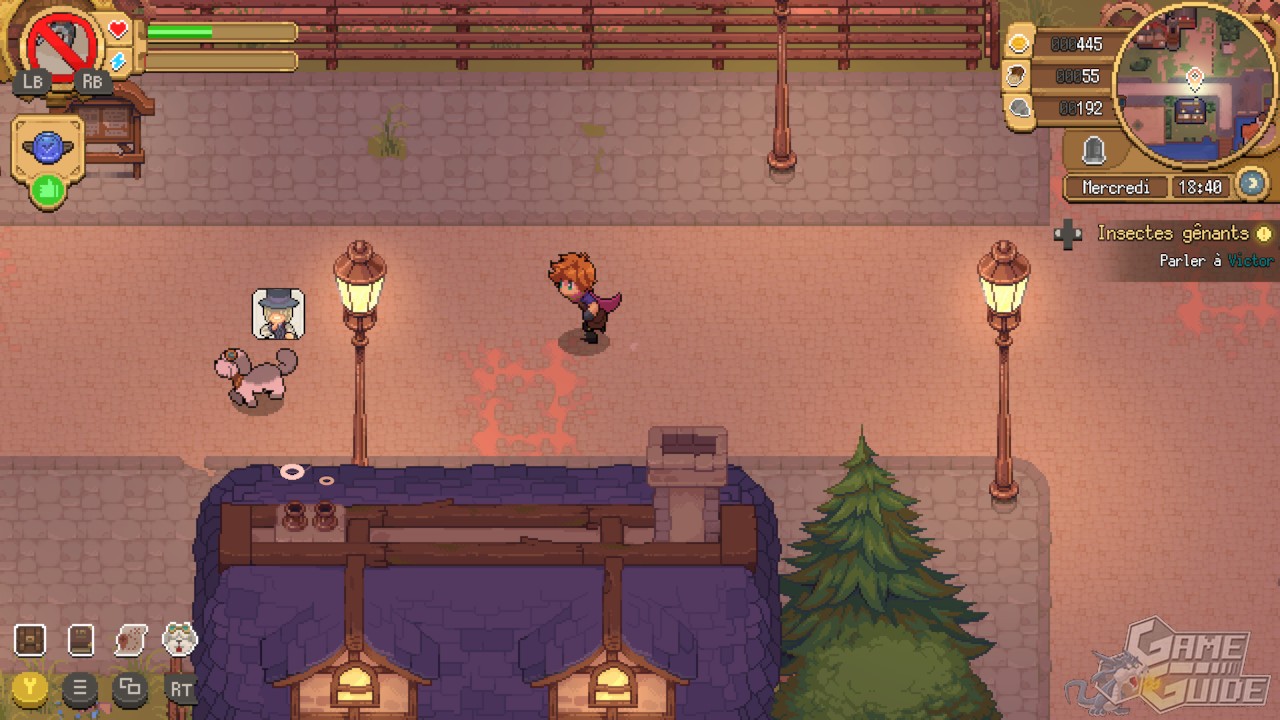Viewport: 1280px width, 720px height.
Task: Tap the blue gadget badge icon
Action: 47,149
